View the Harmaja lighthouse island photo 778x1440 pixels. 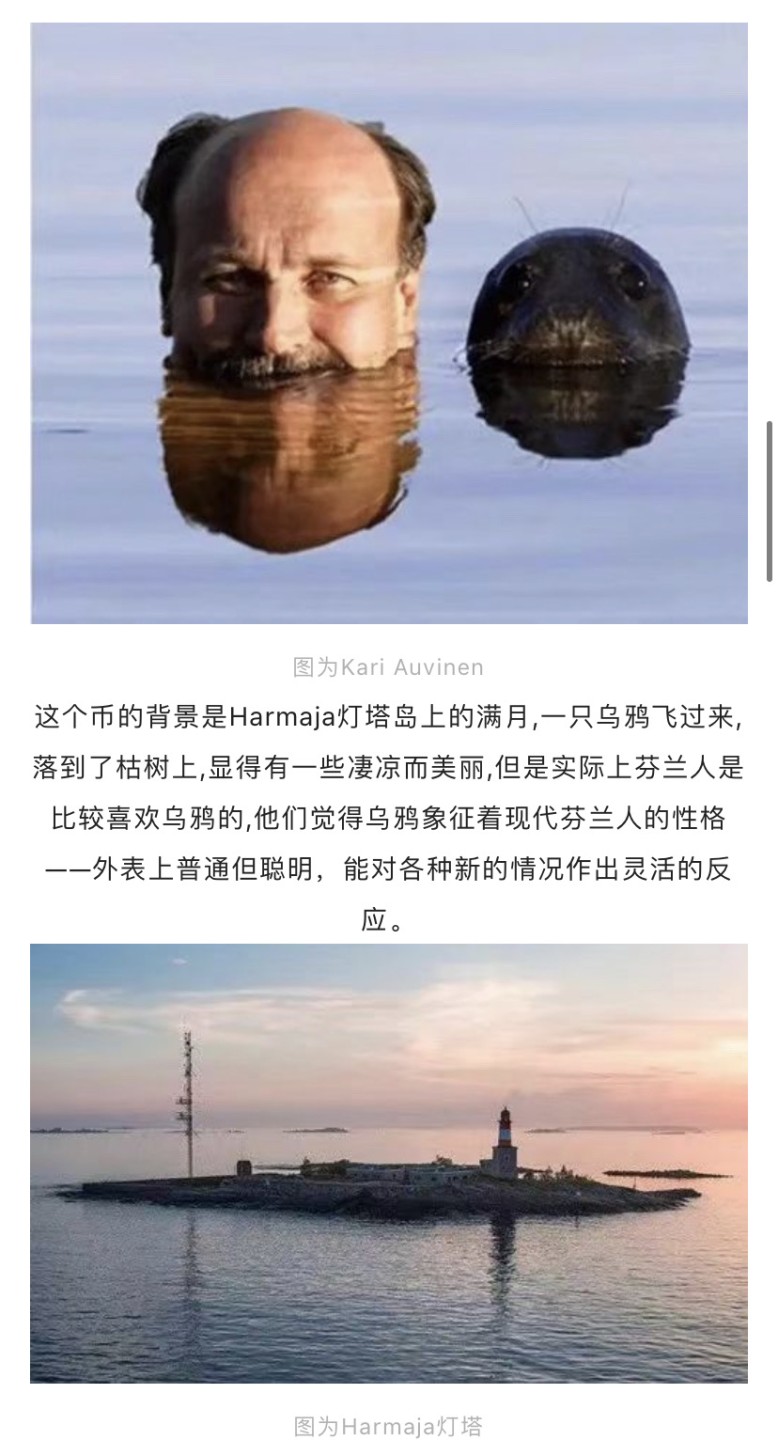coord(389,1162)
